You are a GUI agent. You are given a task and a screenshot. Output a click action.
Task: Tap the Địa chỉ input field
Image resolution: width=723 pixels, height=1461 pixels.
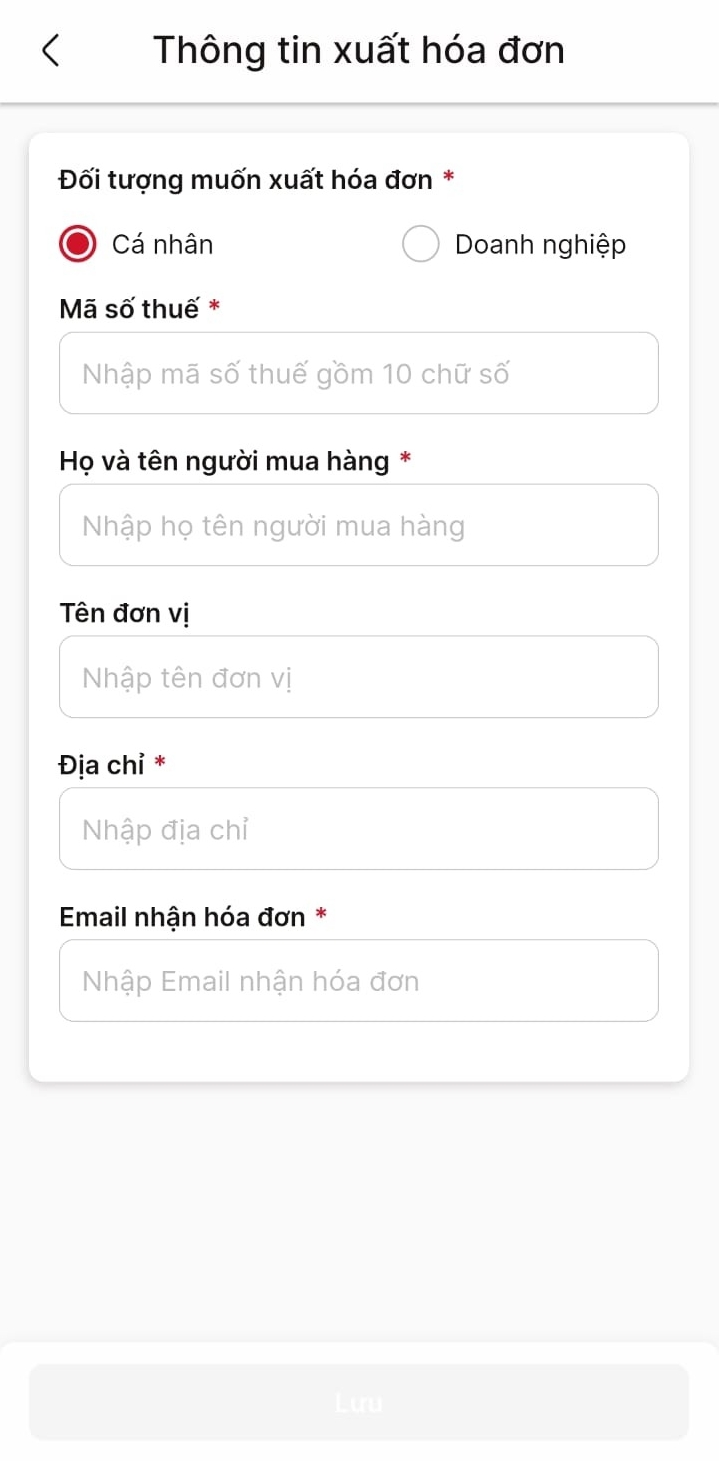click(358, 830)
